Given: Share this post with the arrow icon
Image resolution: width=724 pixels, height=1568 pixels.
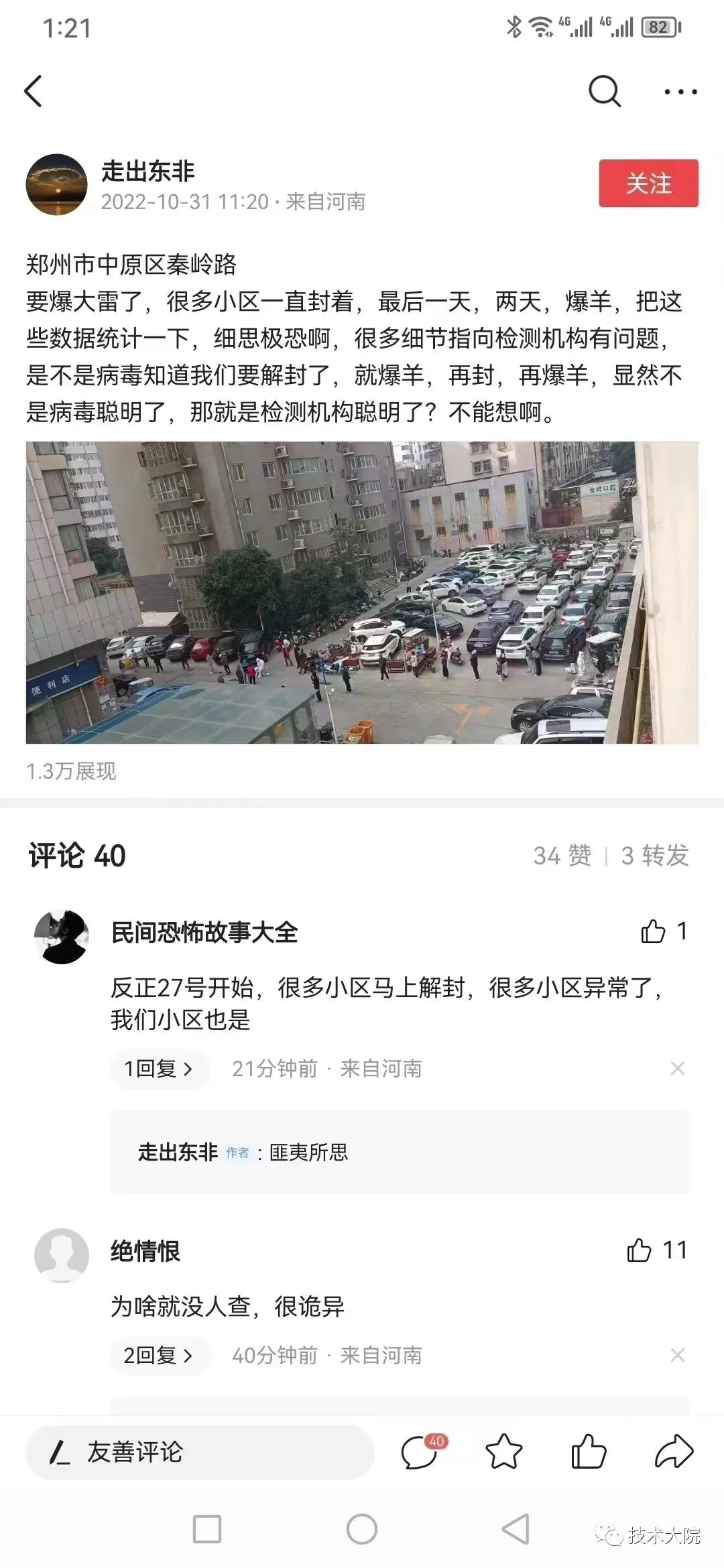Looking at the screenshot, I should (673, 1452).
